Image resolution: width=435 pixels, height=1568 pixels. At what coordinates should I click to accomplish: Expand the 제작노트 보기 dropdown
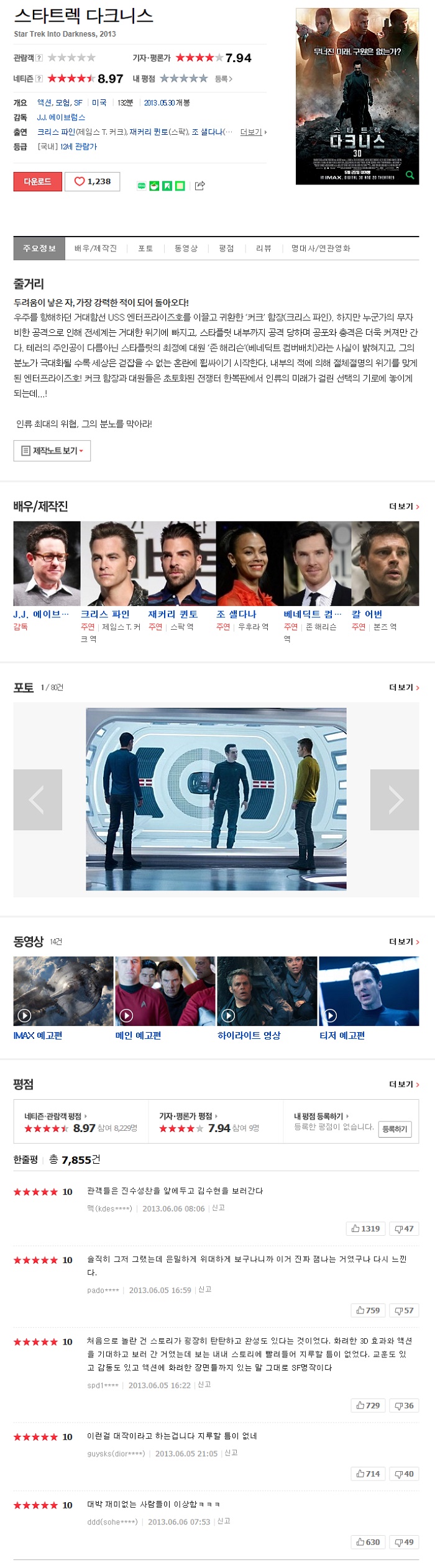tap(52, 450)
